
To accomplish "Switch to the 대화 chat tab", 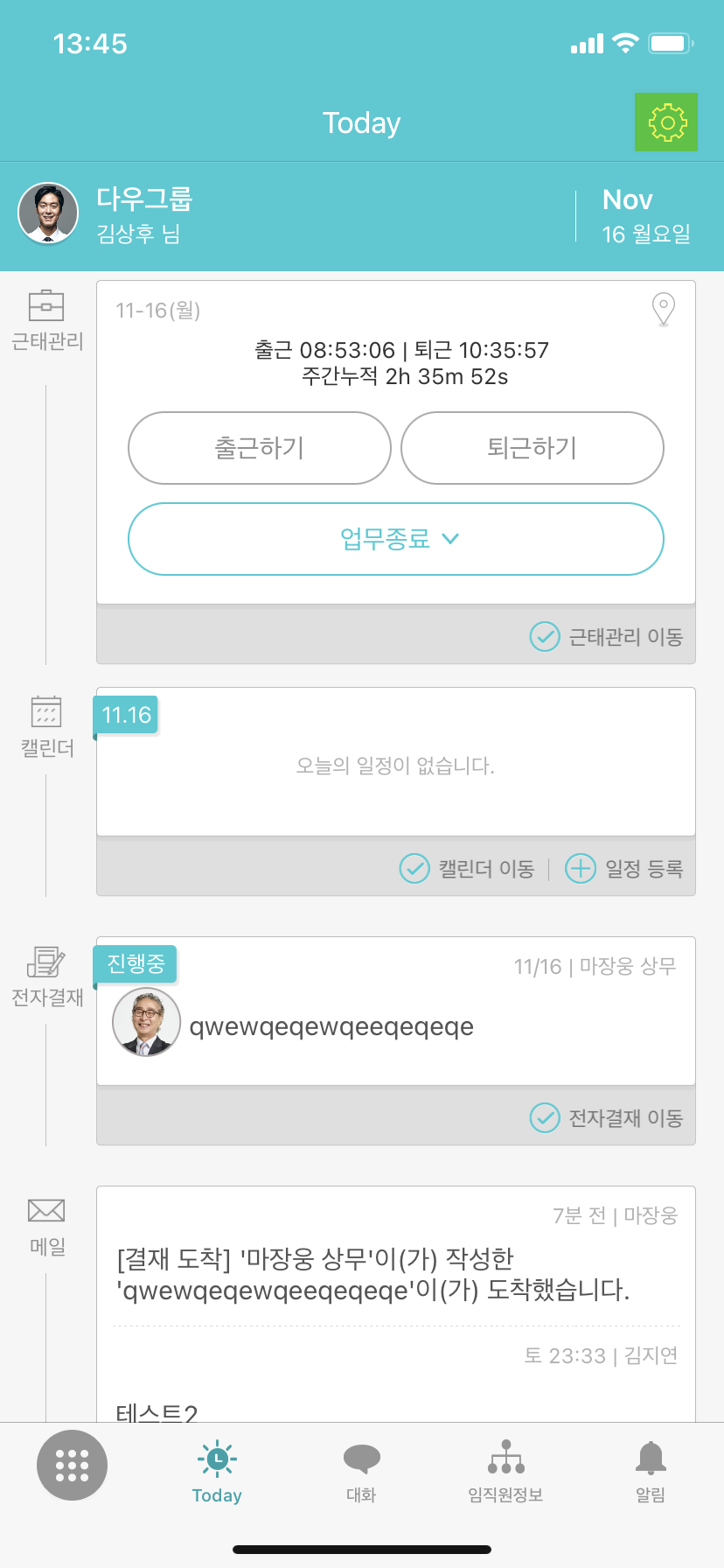I will point(361,1472).
